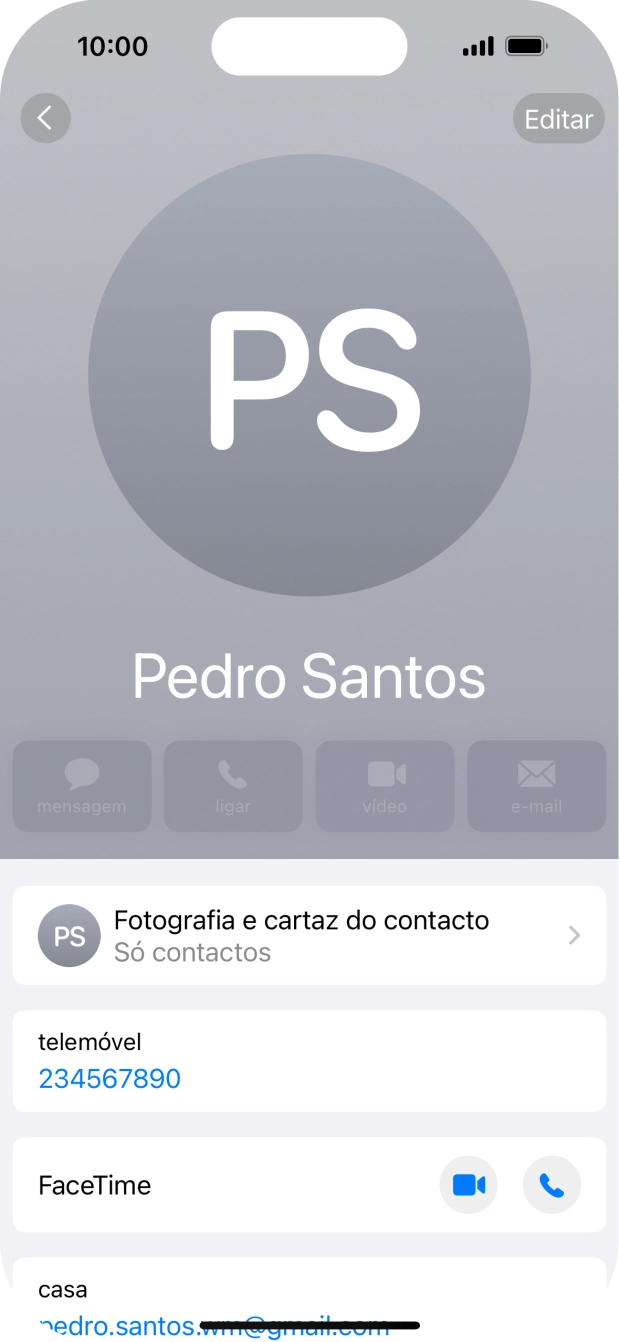Start a FaceTime video call

click(469, 1185)
